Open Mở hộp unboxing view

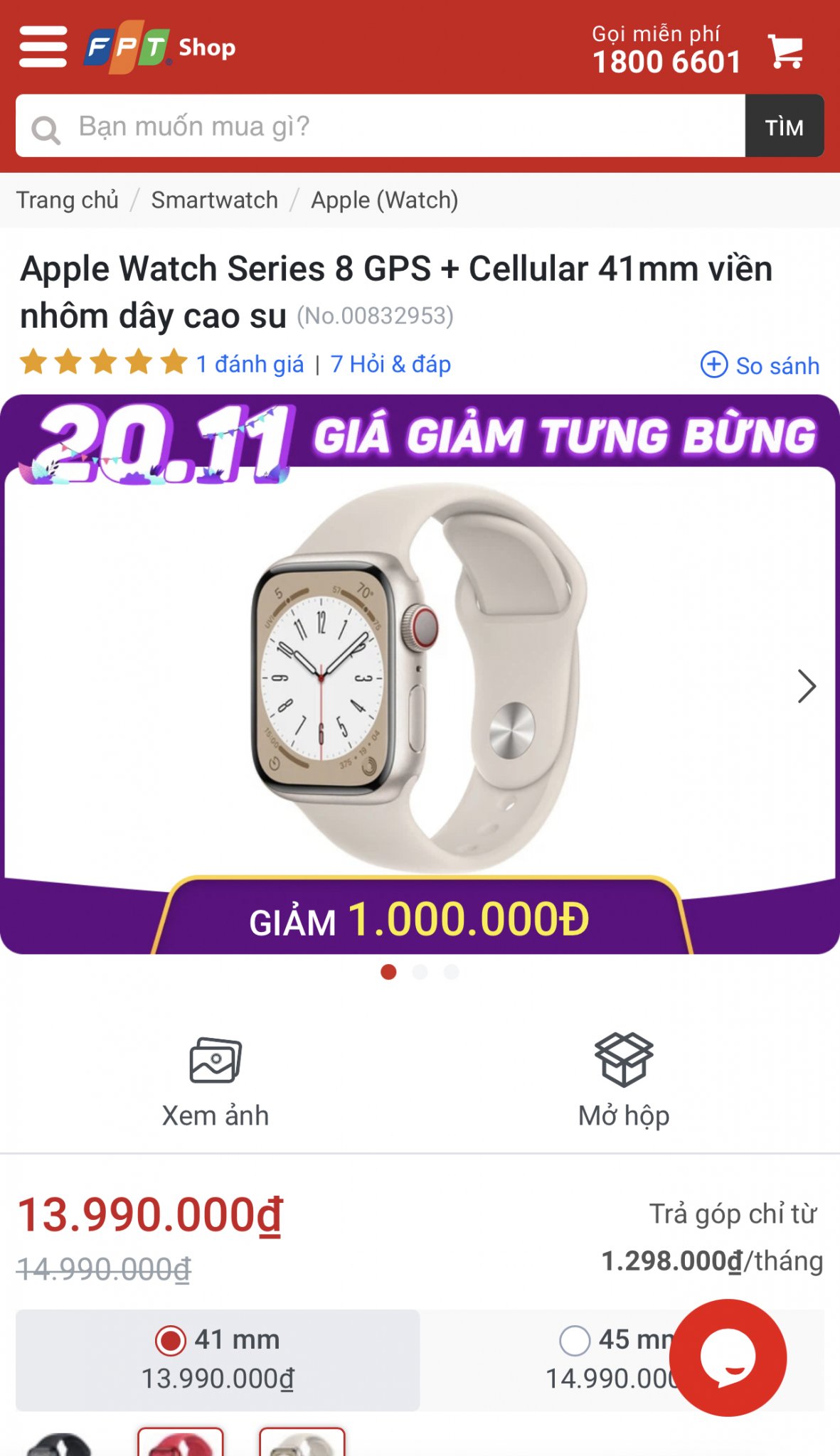(x=623, y=1081)
